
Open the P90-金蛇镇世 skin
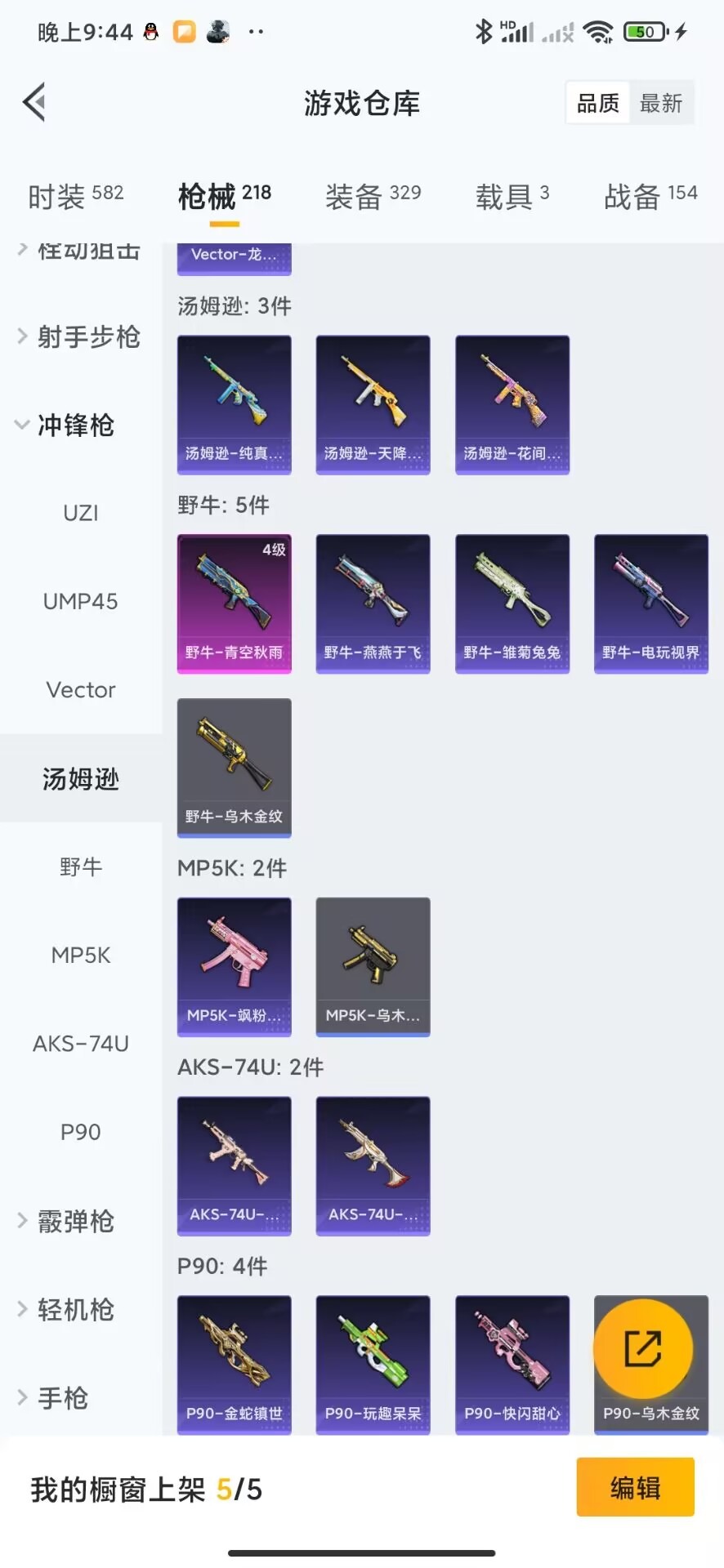[x=235, y=1364]
